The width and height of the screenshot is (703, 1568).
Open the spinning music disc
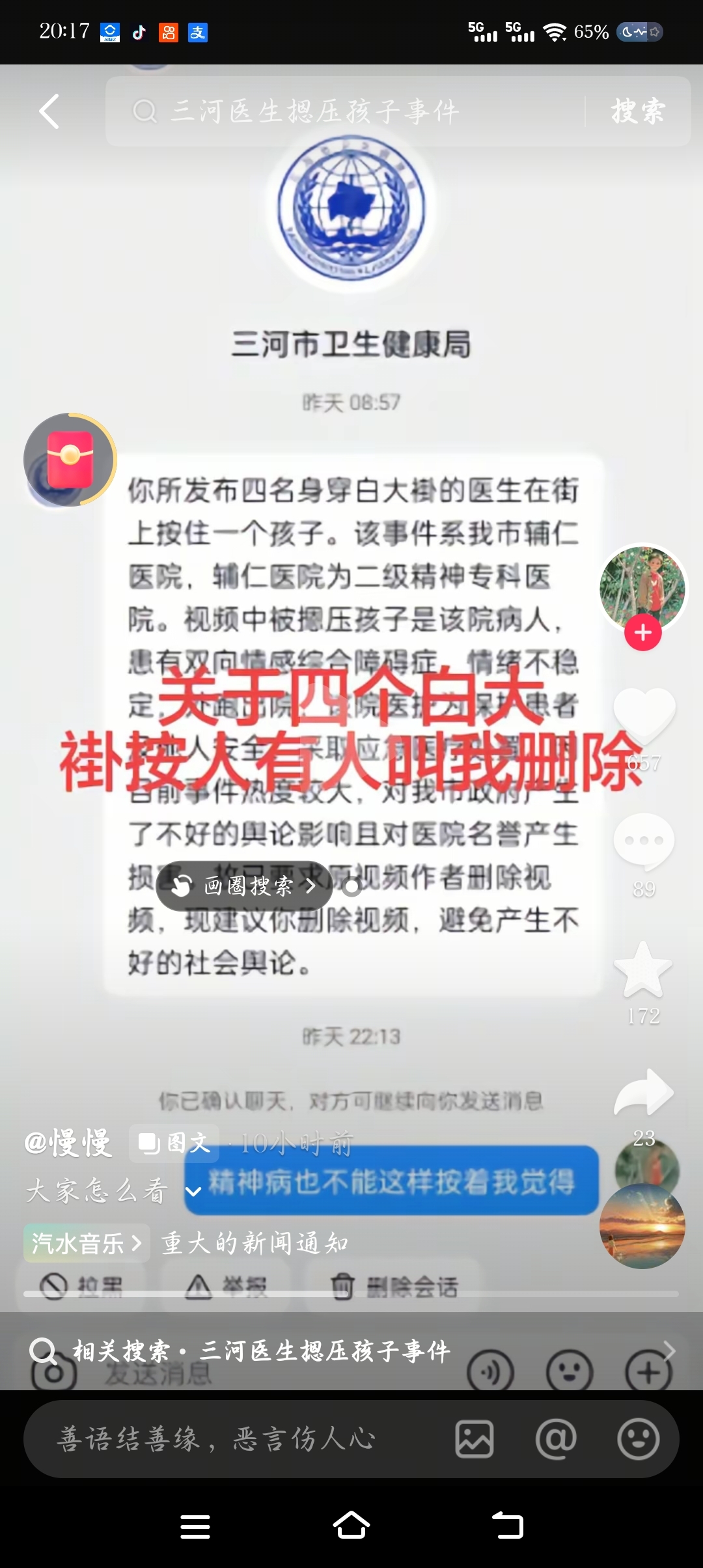coord(642,1226)
